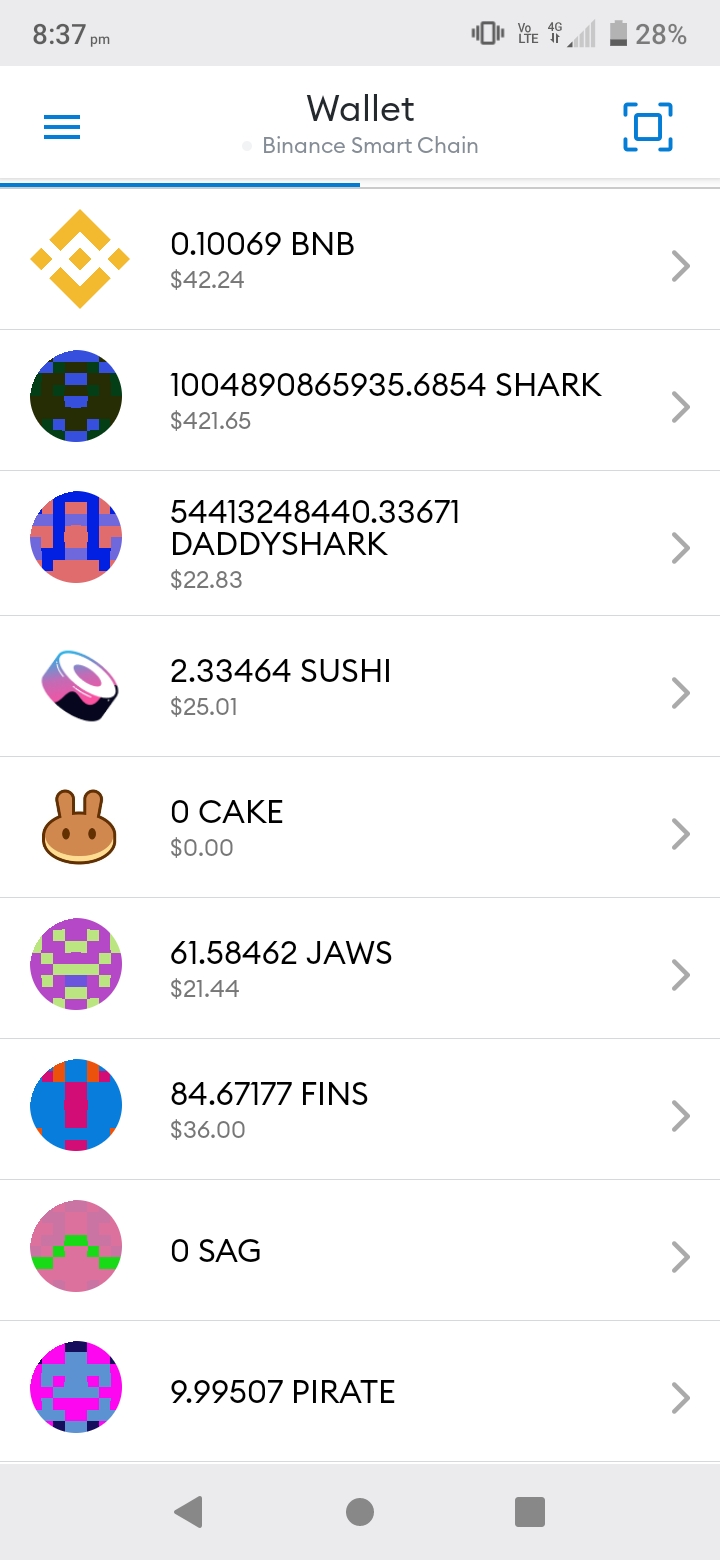Select the SAG token
This screenshot has height=1560, width=720.
point(360,1251)
